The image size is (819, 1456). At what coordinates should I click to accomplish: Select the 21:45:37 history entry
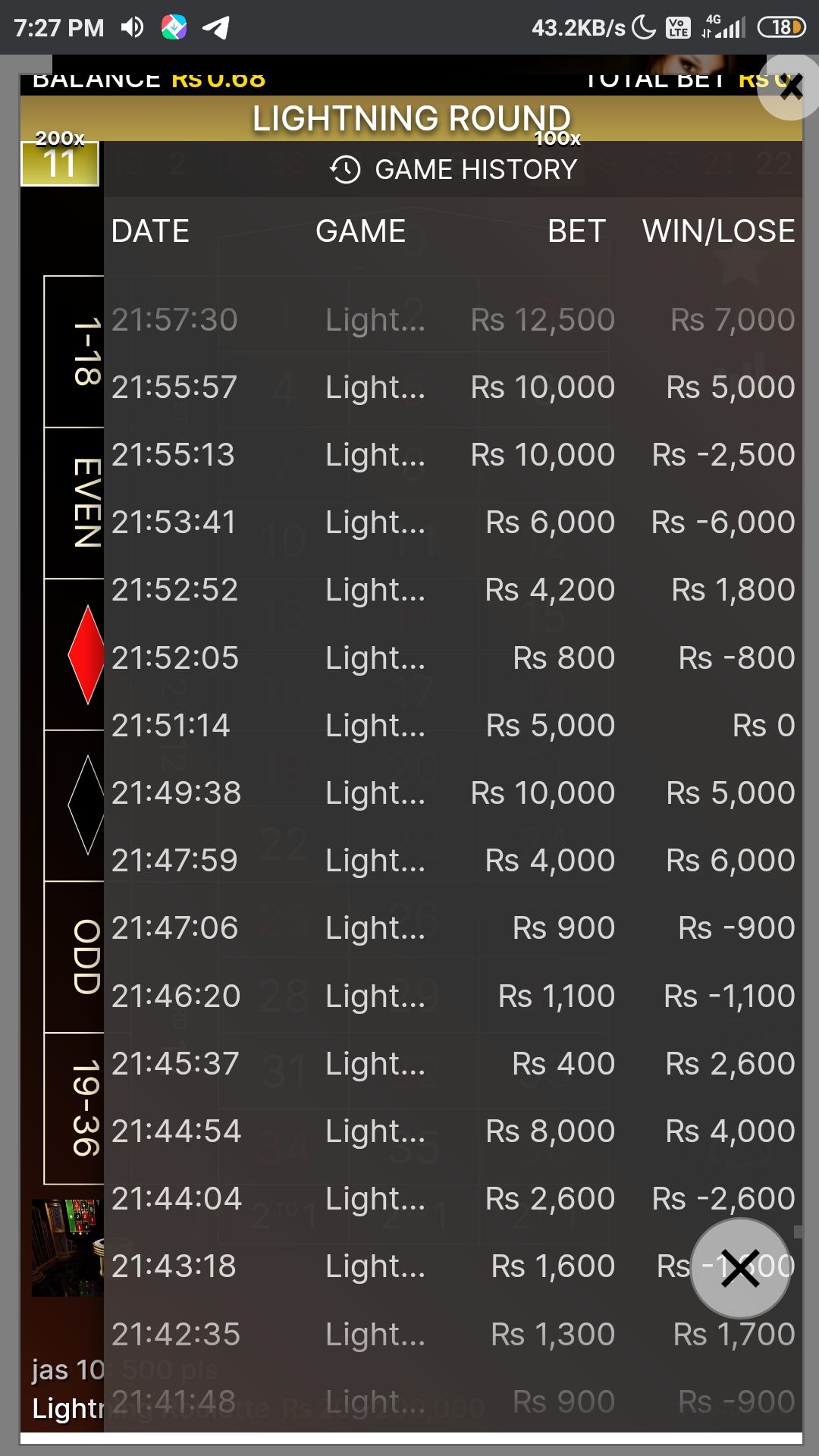coord(453,1064)
